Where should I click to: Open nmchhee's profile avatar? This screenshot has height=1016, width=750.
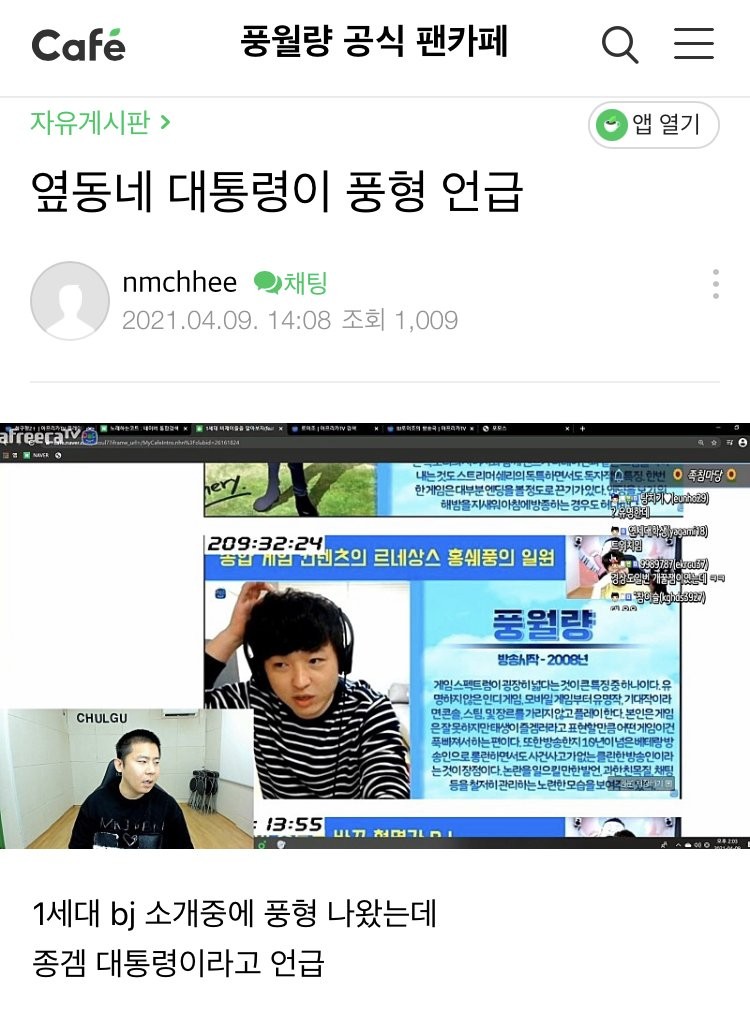70,300
